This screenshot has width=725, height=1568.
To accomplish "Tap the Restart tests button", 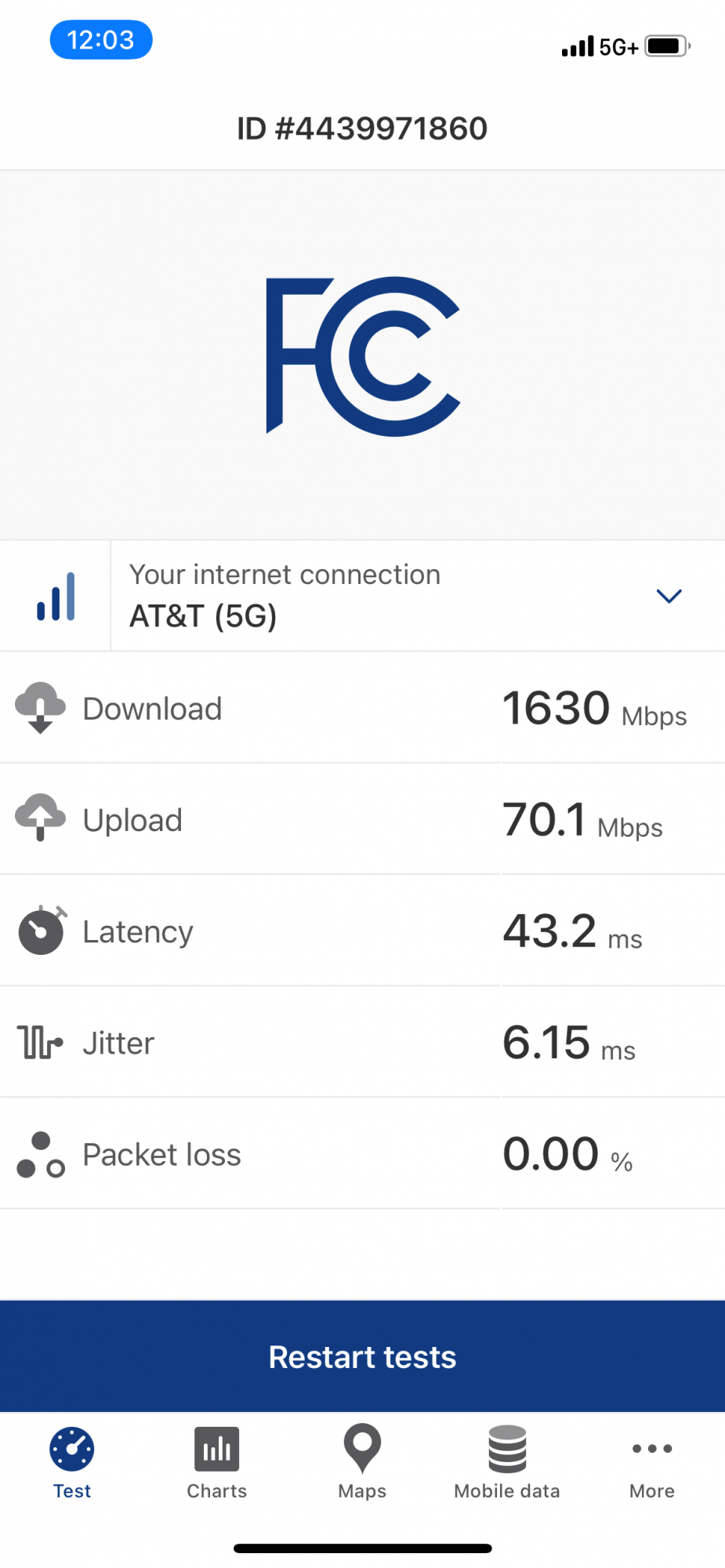I will click(x=362, y=1356).
